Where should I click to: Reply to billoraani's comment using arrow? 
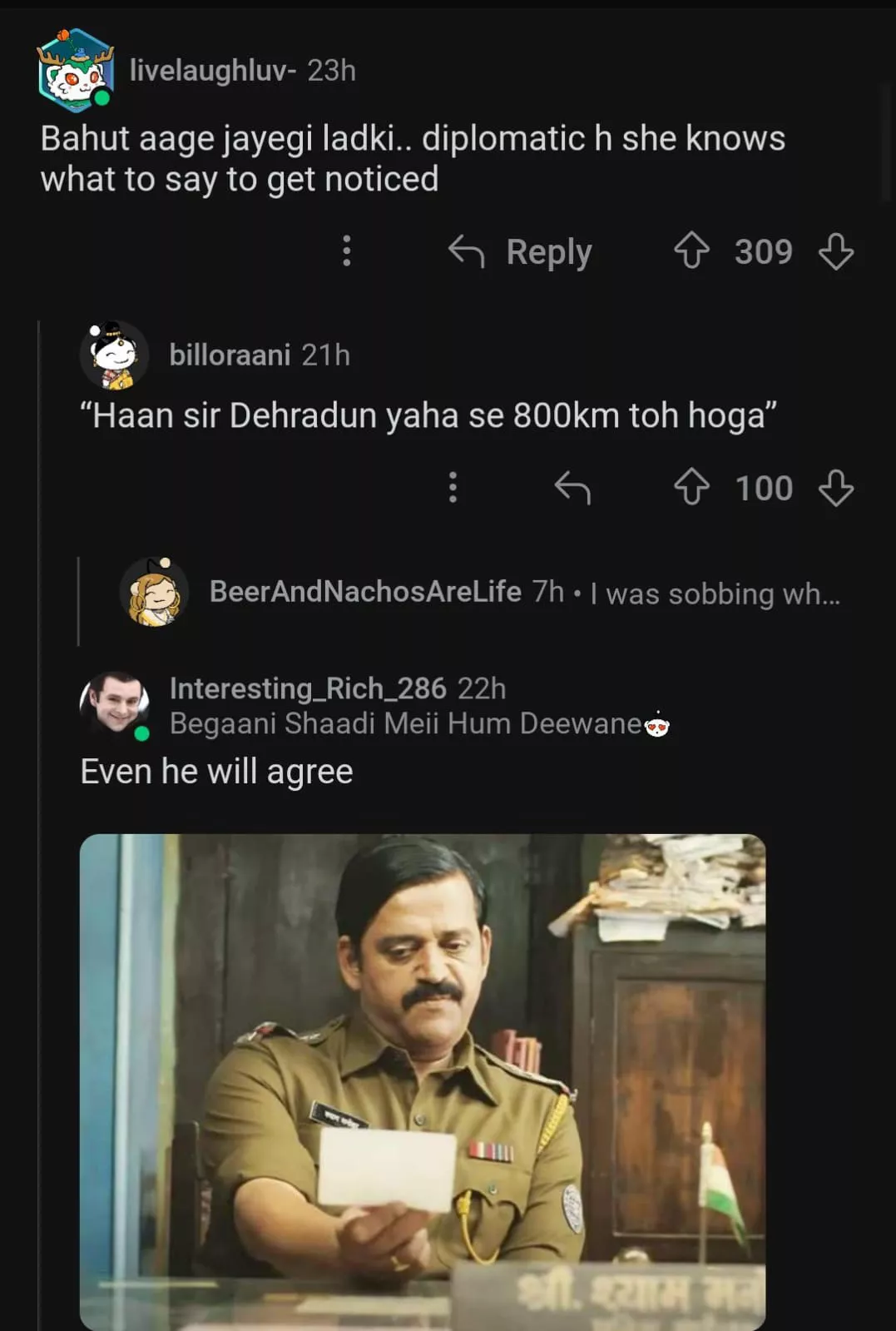572,487
